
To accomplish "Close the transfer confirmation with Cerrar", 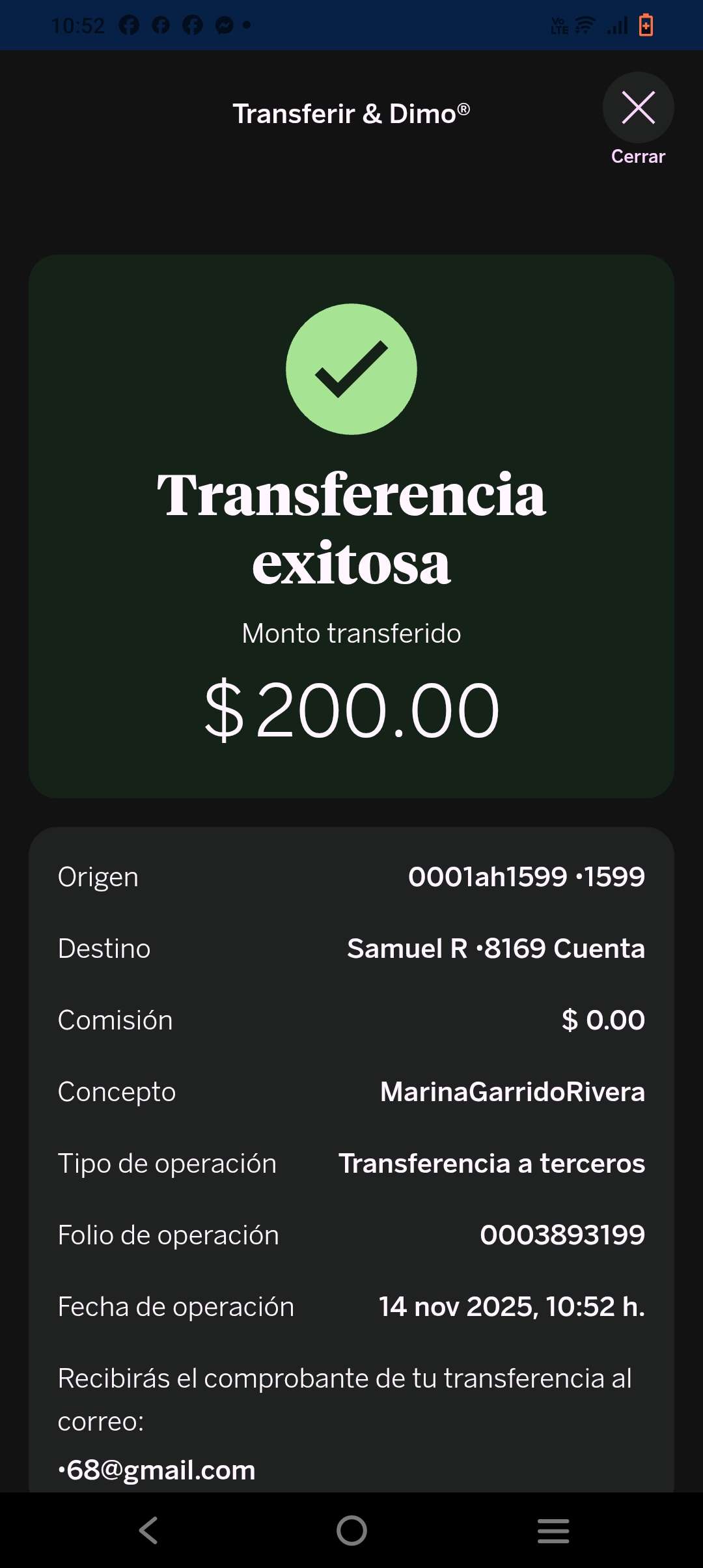I will click(x=638, y=108).
